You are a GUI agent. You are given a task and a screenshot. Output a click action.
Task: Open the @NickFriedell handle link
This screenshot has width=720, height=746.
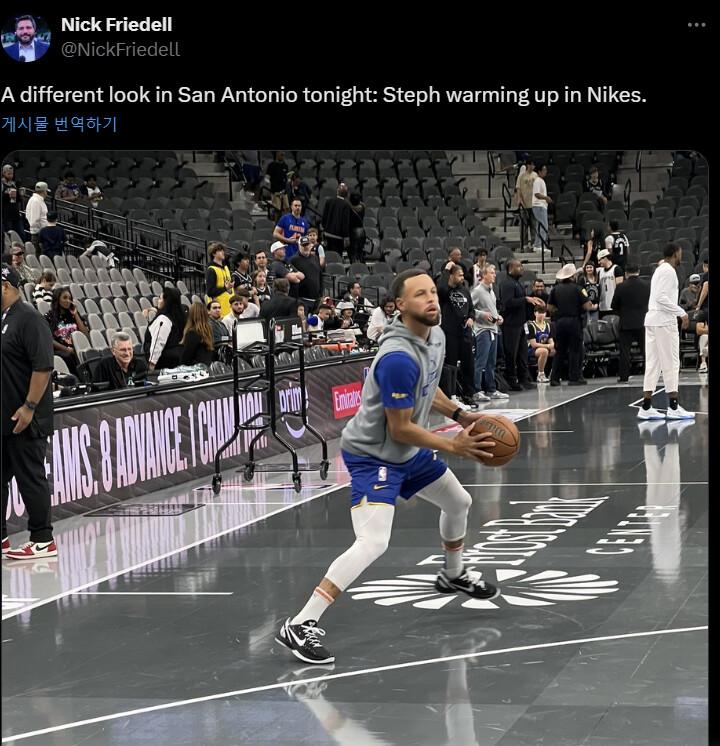tap(120, 49)
